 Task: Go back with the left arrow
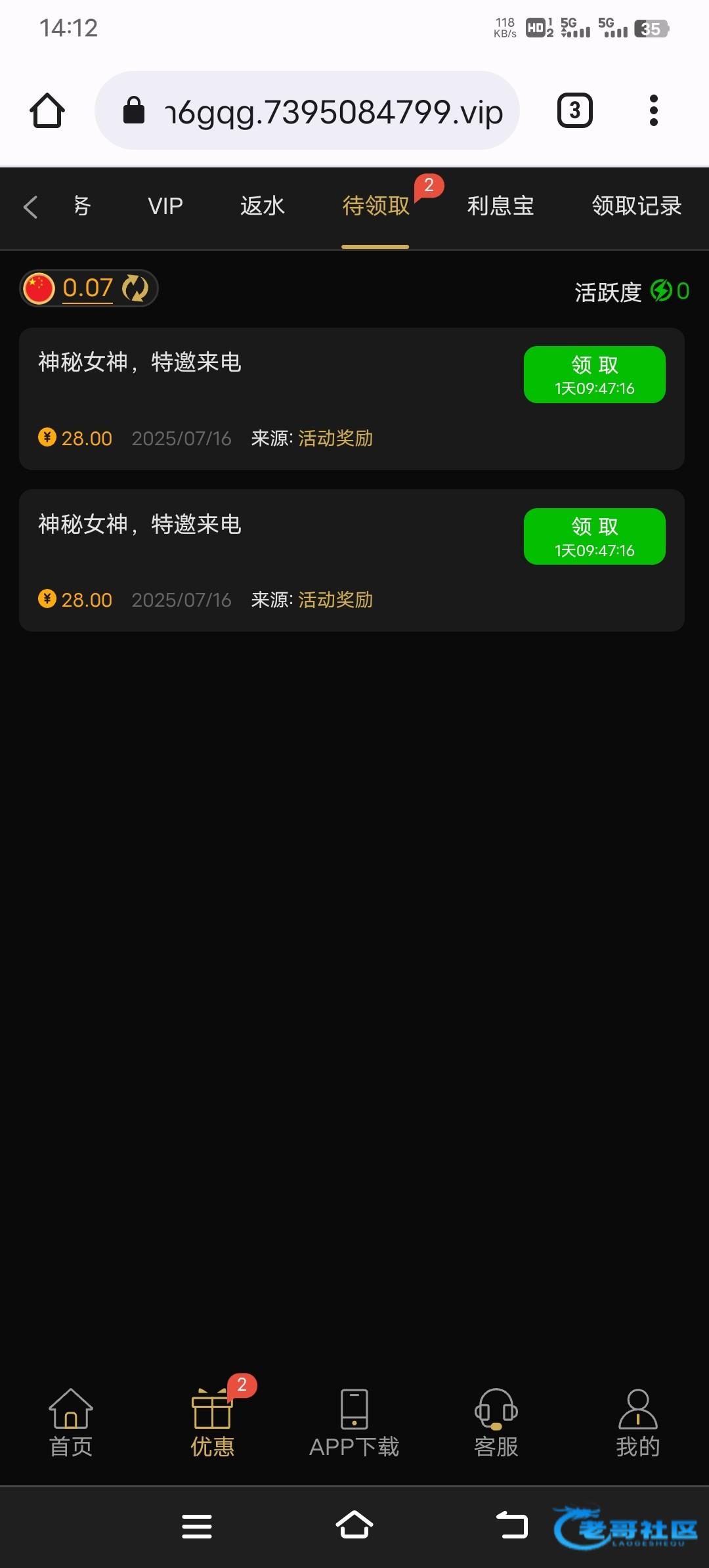point(30,207)
